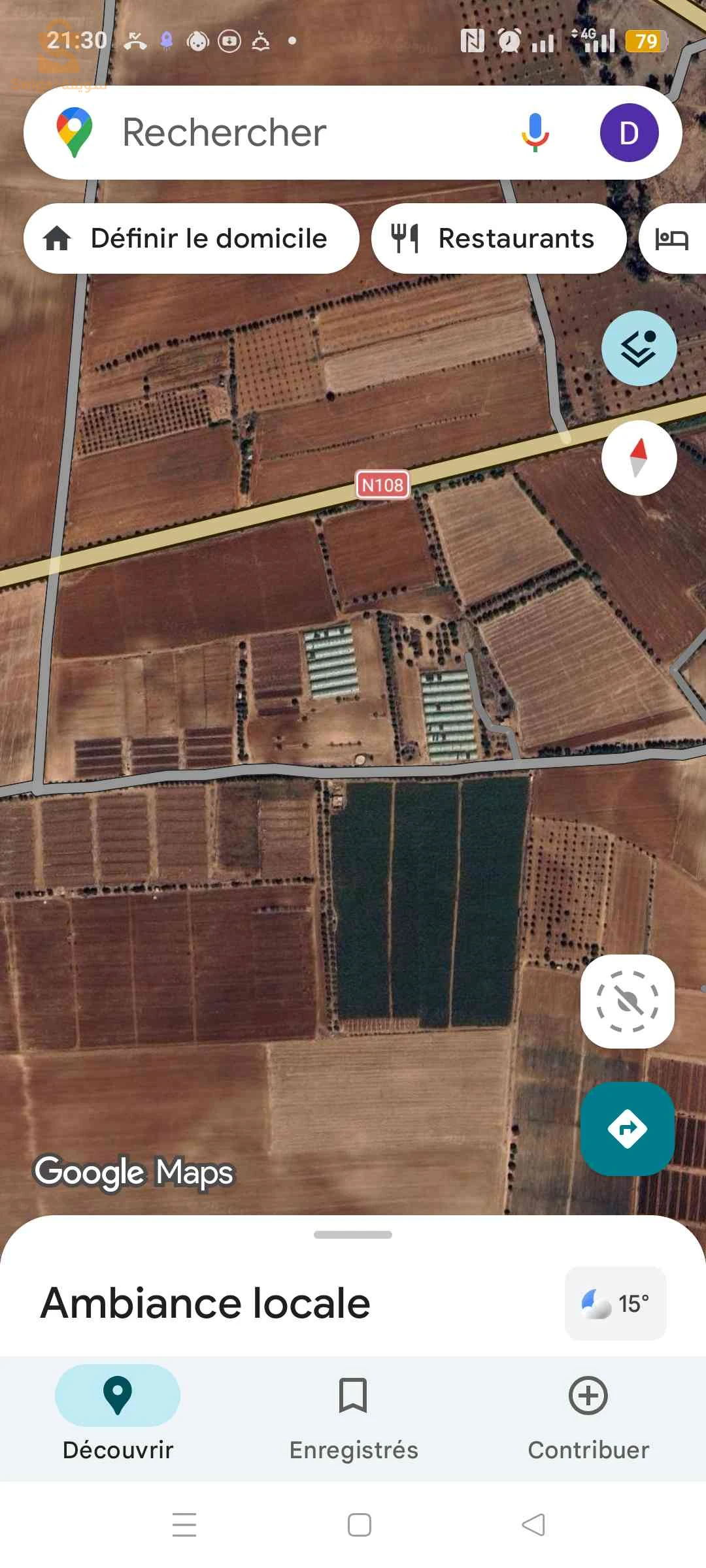Image resolution: width=706 pixels, height=1568 pixels.
Task: Reset map orientation with the compass
Action: pyautogui.click(x=639, y=458)
